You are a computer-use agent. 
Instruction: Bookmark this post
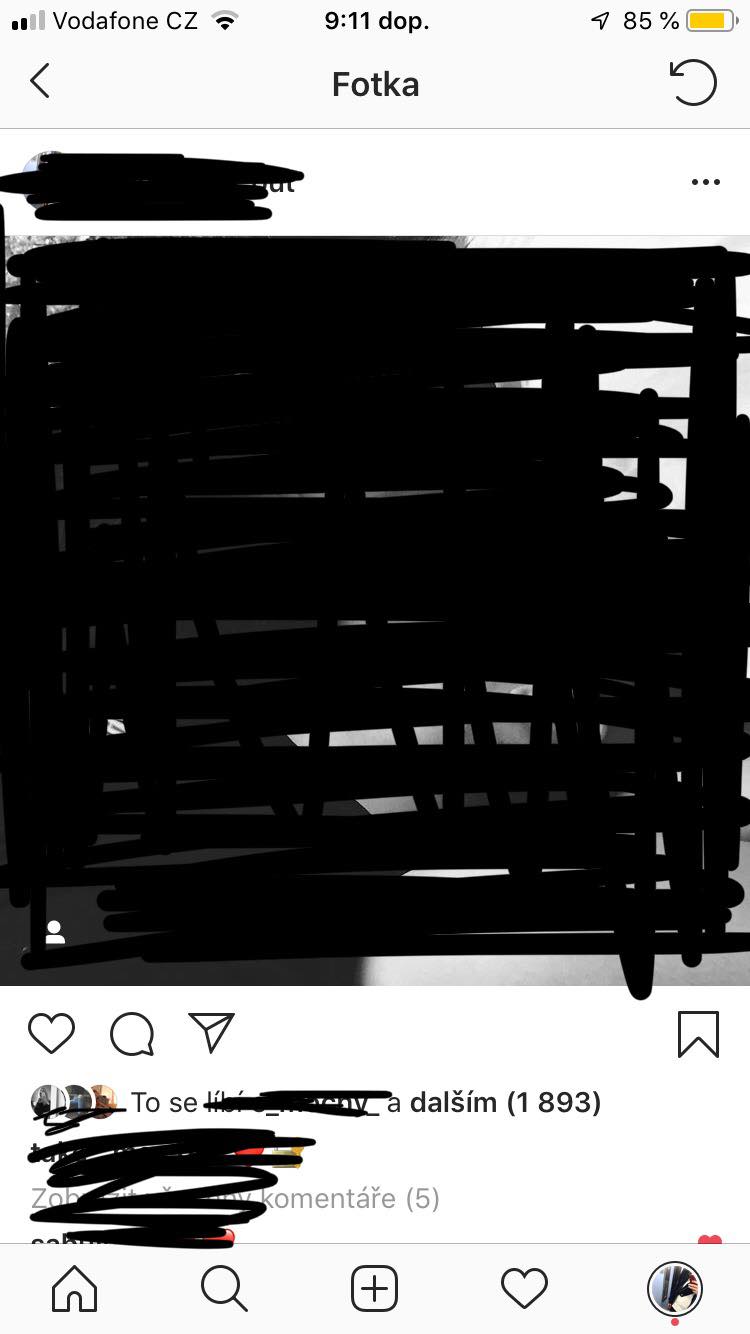(x=698, y=1034)
